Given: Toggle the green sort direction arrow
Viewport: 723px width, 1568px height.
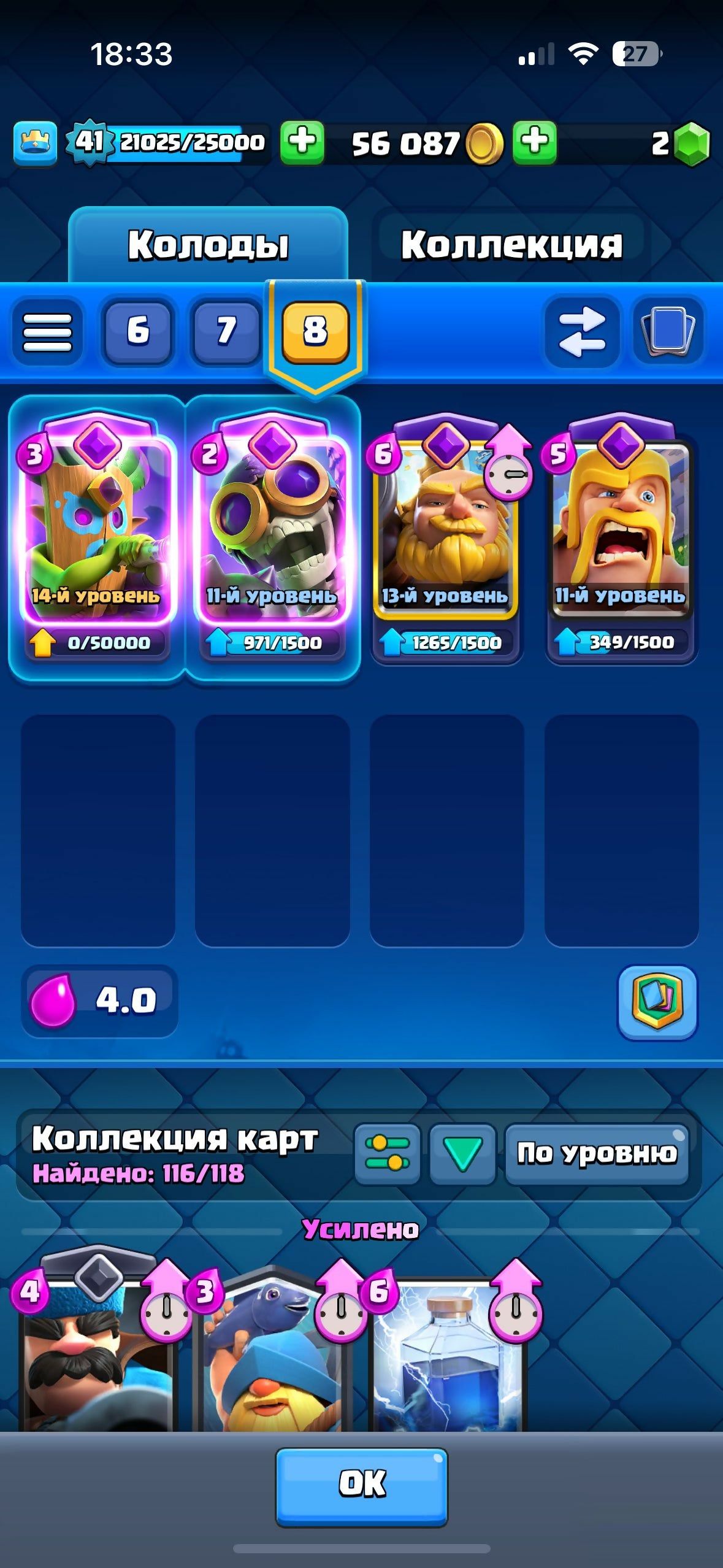Looking at the screenshot, I should pyautogui.click(x=462, y=1153).
